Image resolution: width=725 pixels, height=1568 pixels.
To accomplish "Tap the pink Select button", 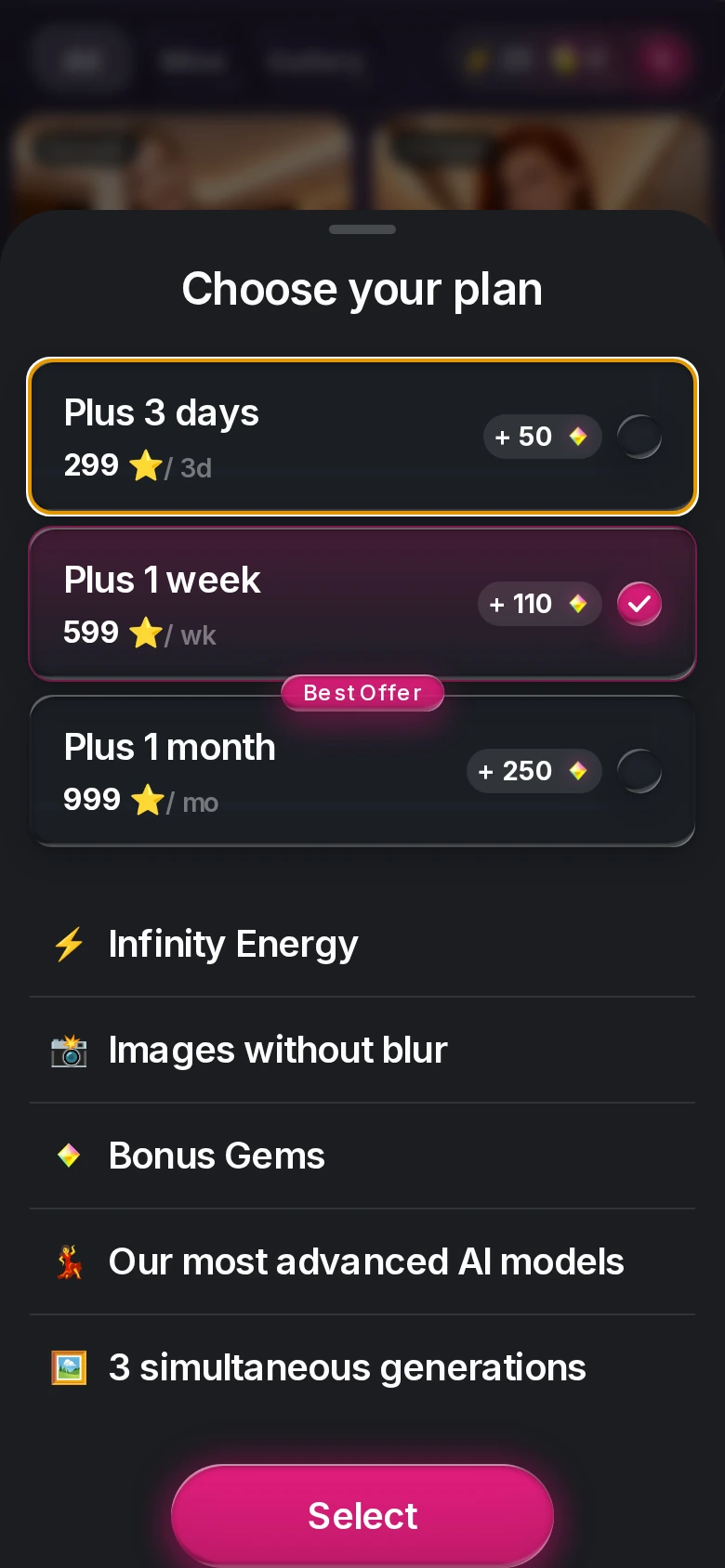I will pos(362,1515).
